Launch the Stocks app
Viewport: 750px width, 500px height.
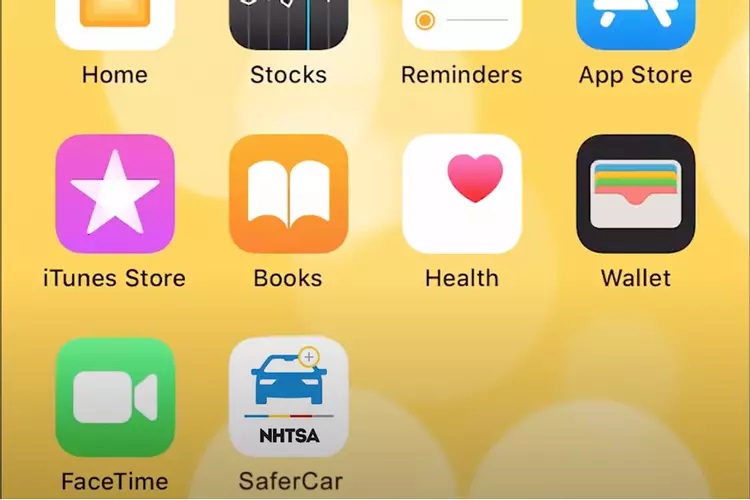(x=288, y=25)
